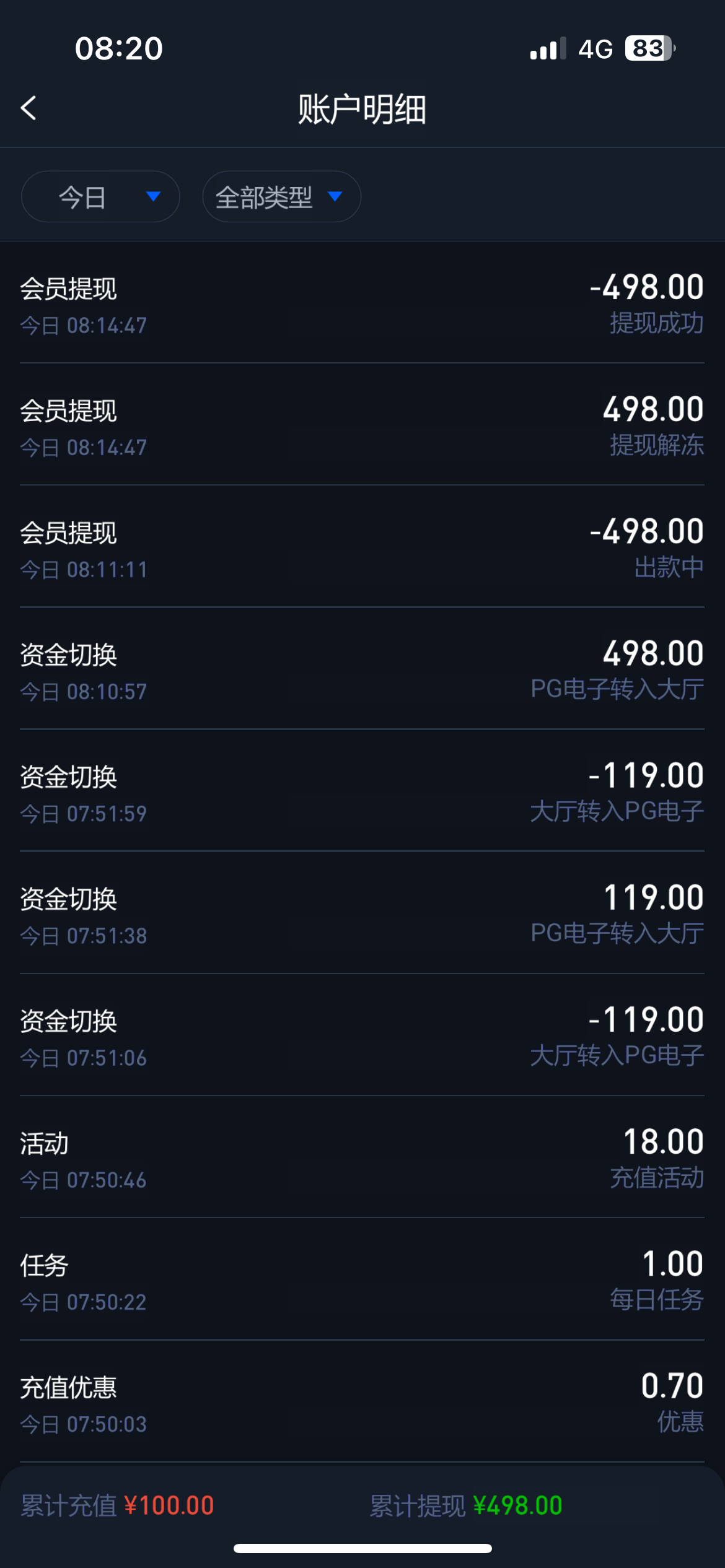
Task: Open the 今日 date filter dropdown
Action: (100, 197)
